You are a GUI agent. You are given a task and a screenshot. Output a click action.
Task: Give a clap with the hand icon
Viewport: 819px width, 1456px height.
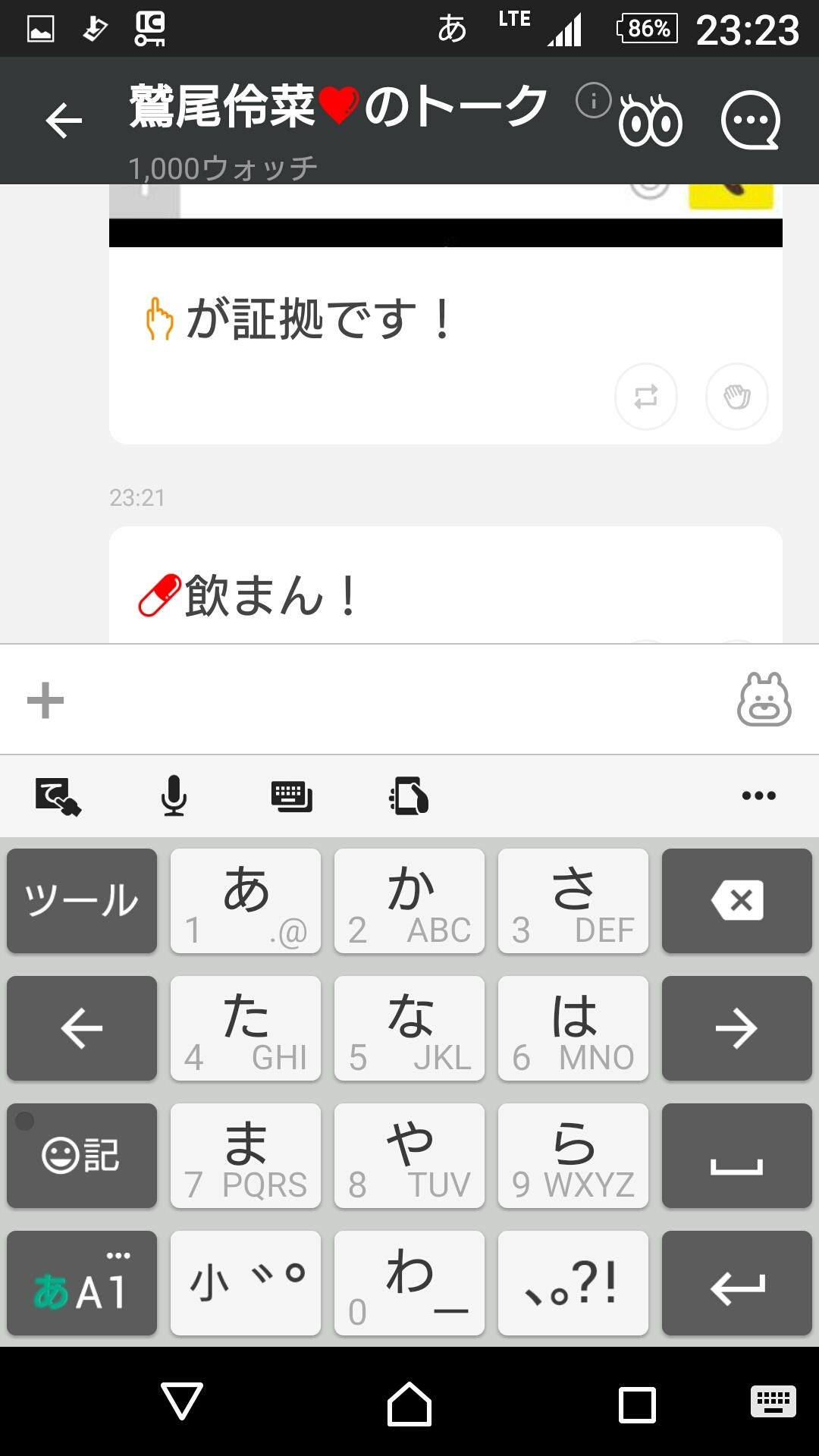[736, 397]
